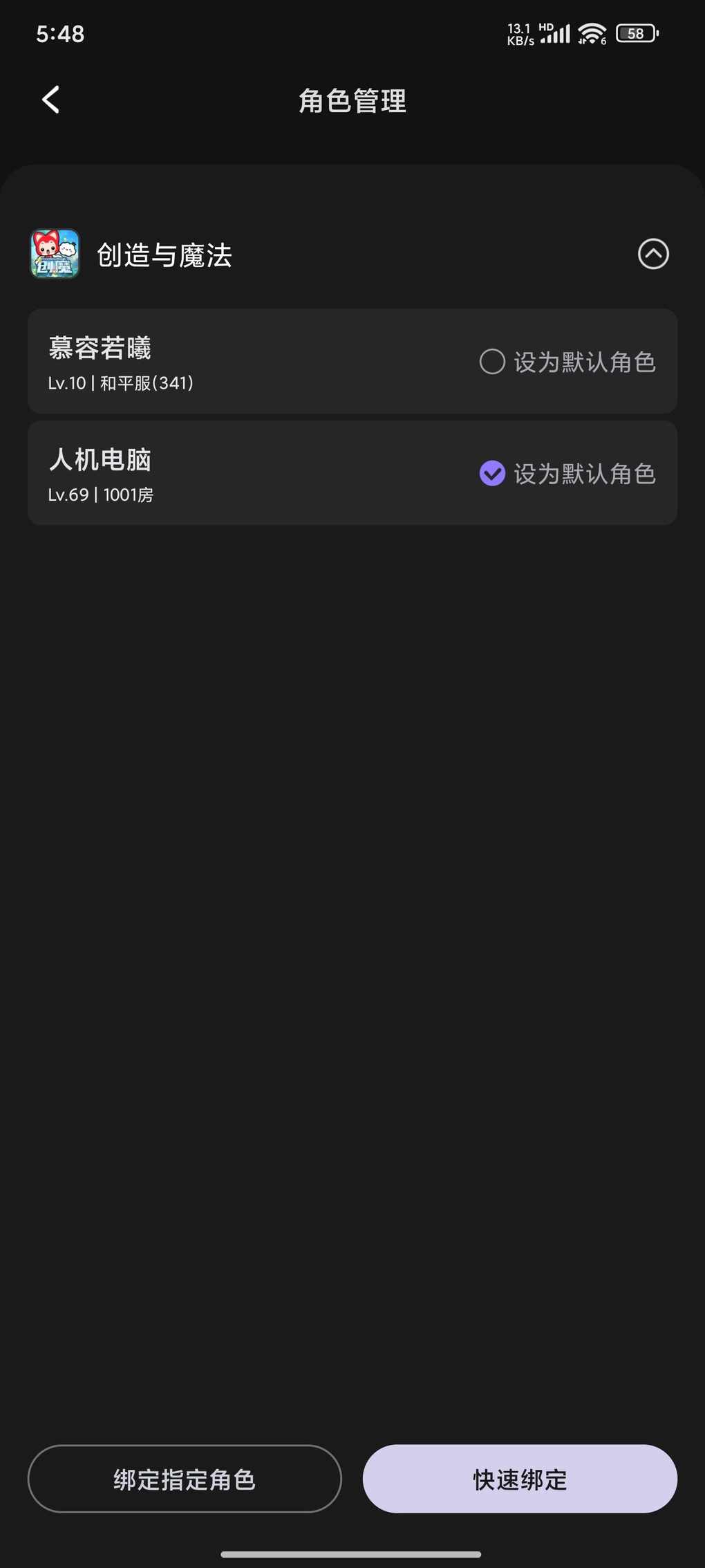Select 人机电脑 default character radio
Viewport: 705px width, 1568px height.
pos(492,473)
